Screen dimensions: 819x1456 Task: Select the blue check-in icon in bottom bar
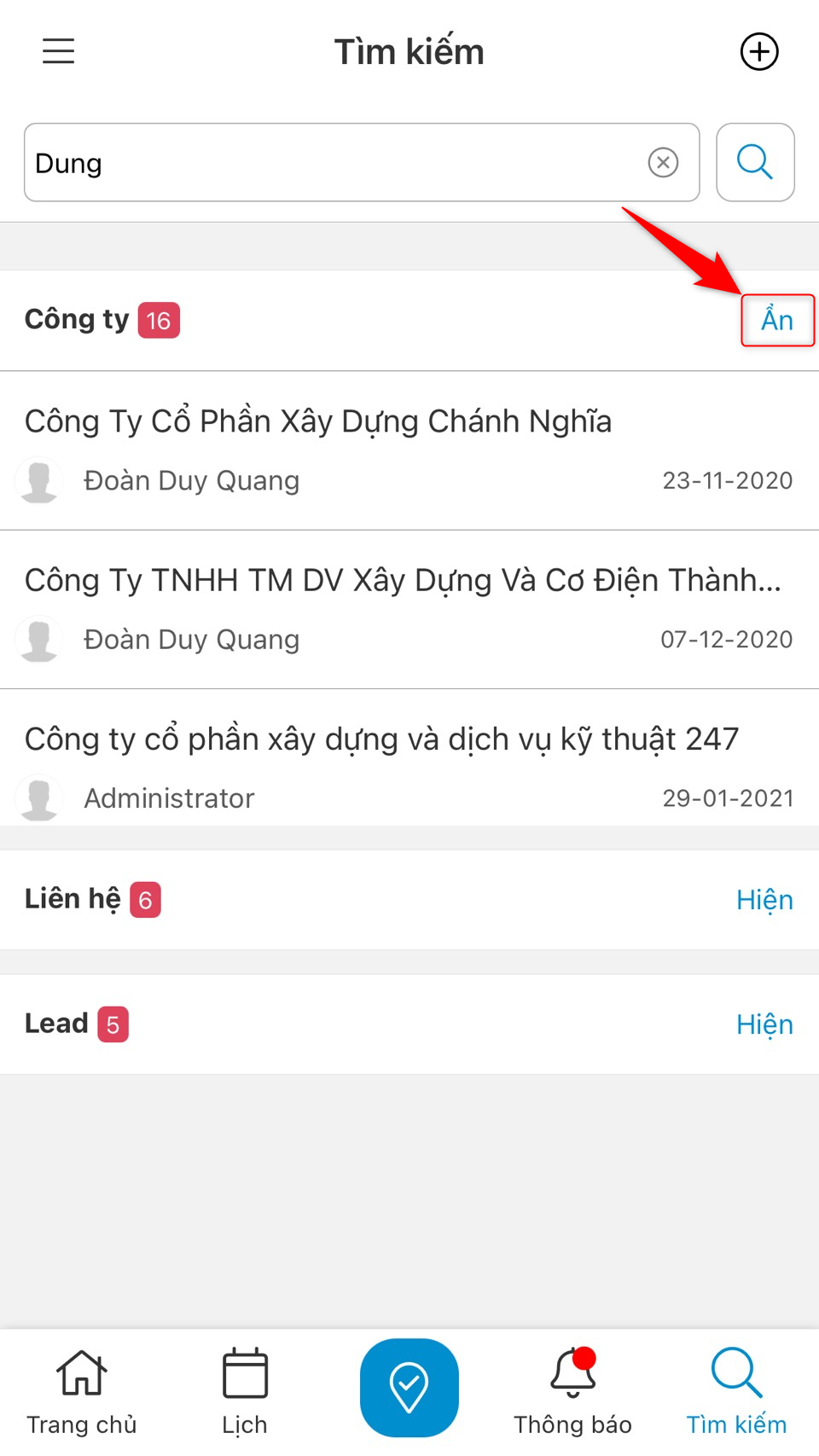(x=409, y=1386)
